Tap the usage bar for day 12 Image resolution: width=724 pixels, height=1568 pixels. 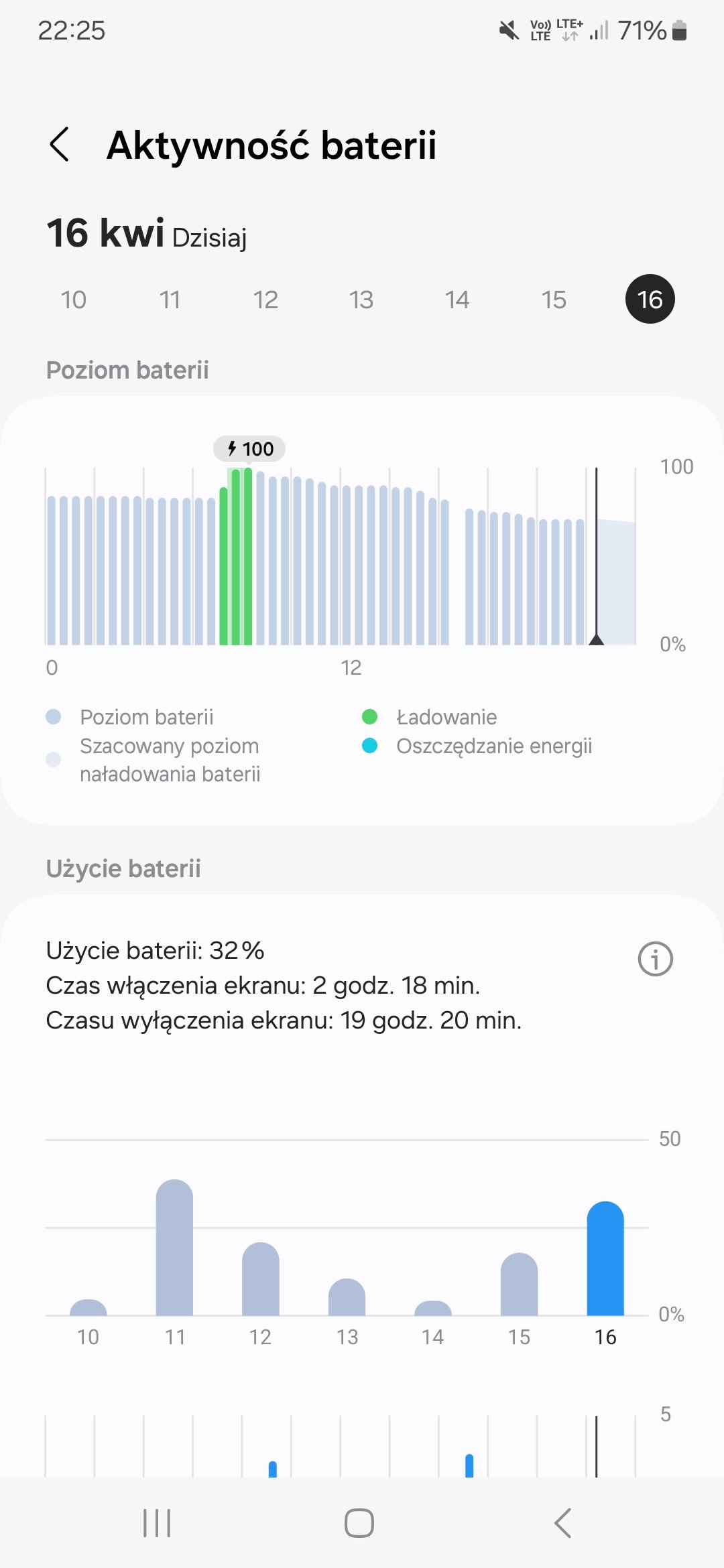260,1280
